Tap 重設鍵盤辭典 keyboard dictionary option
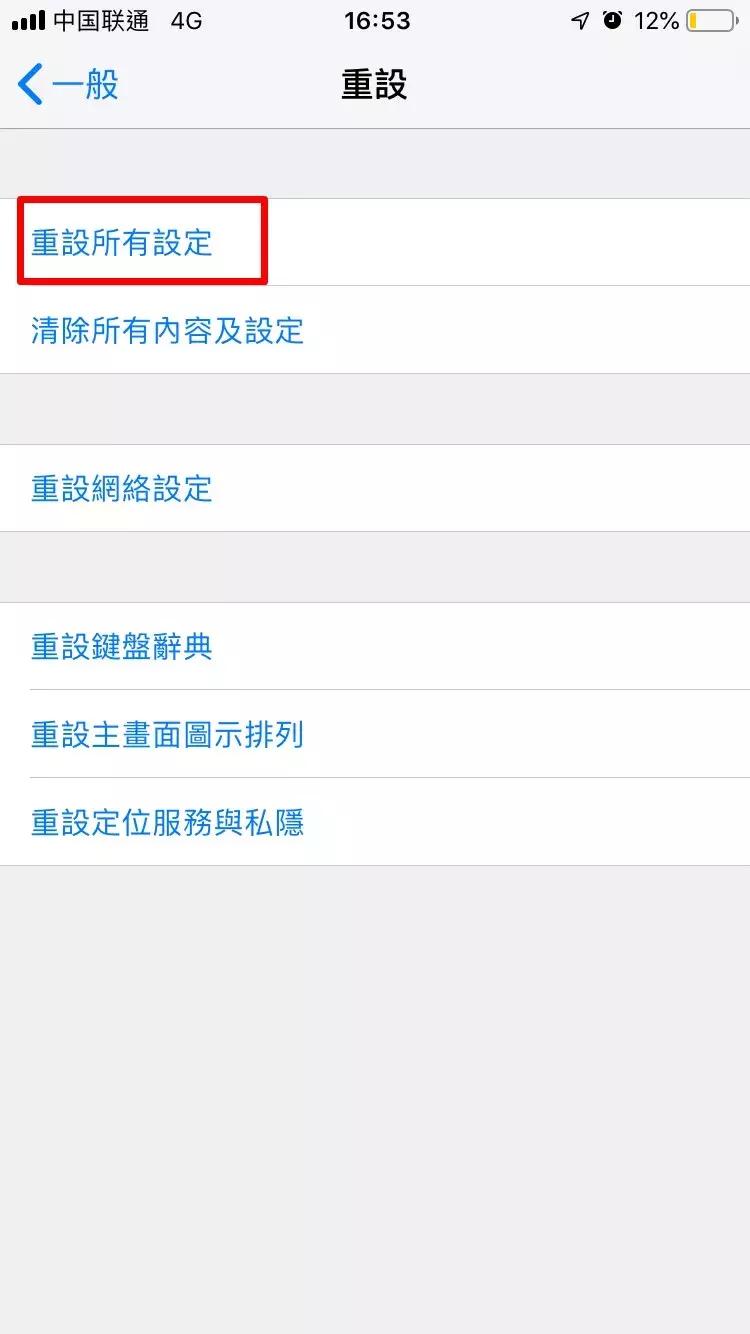Viewport: 750px width, 1334px height. coord(120,646)
